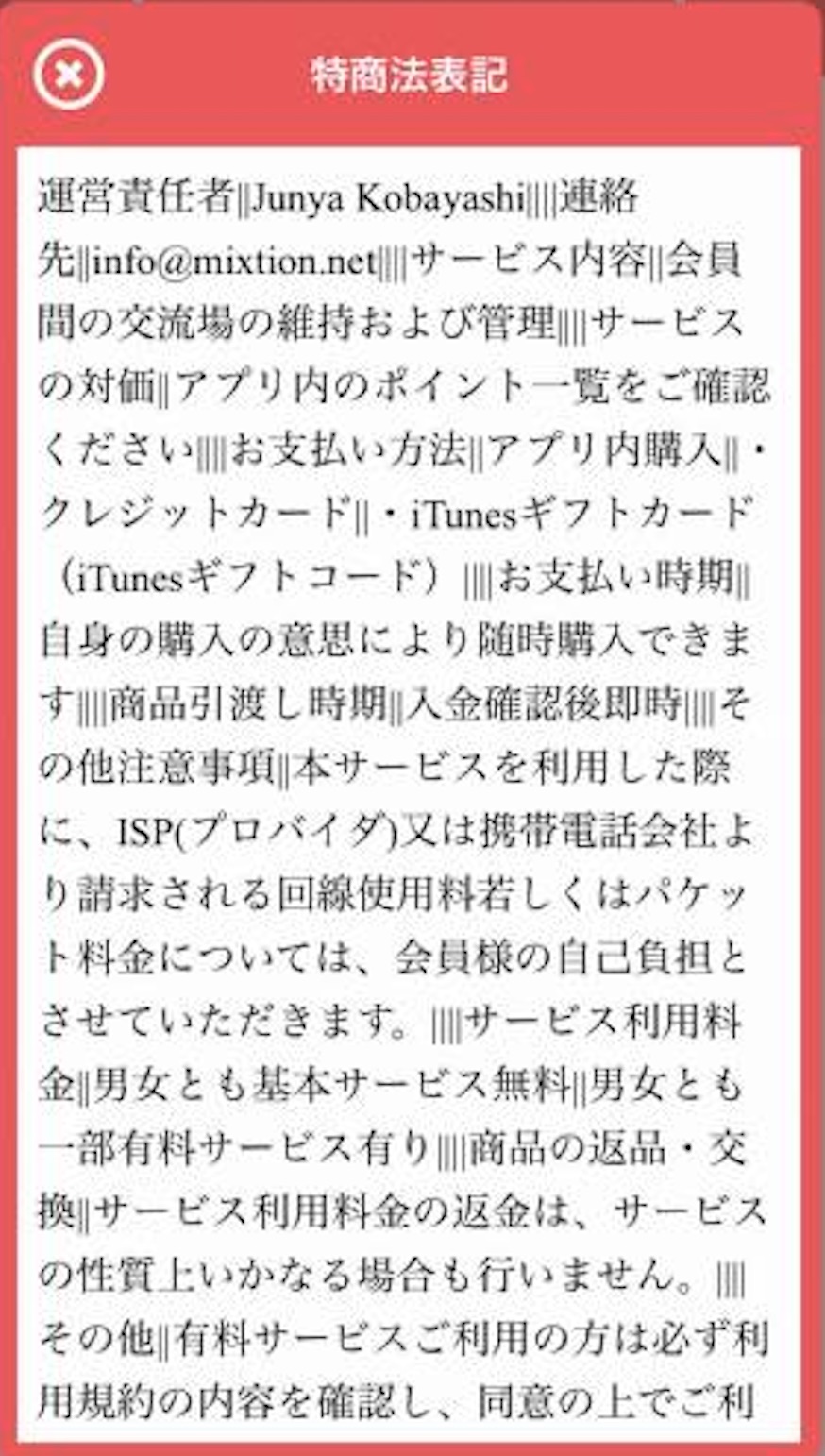Close the 特商法表記 dialog

68,74
